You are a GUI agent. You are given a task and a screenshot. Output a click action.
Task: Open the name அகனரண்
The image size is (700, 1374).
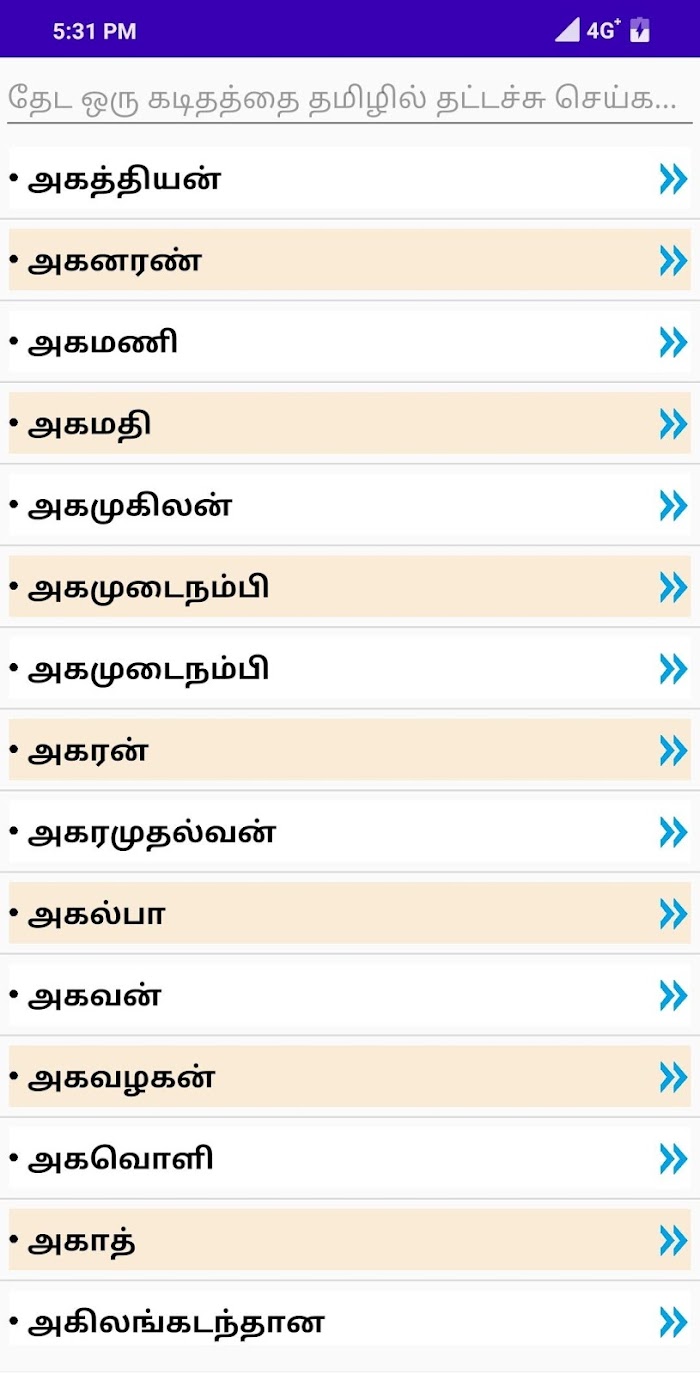pos(350,260)
